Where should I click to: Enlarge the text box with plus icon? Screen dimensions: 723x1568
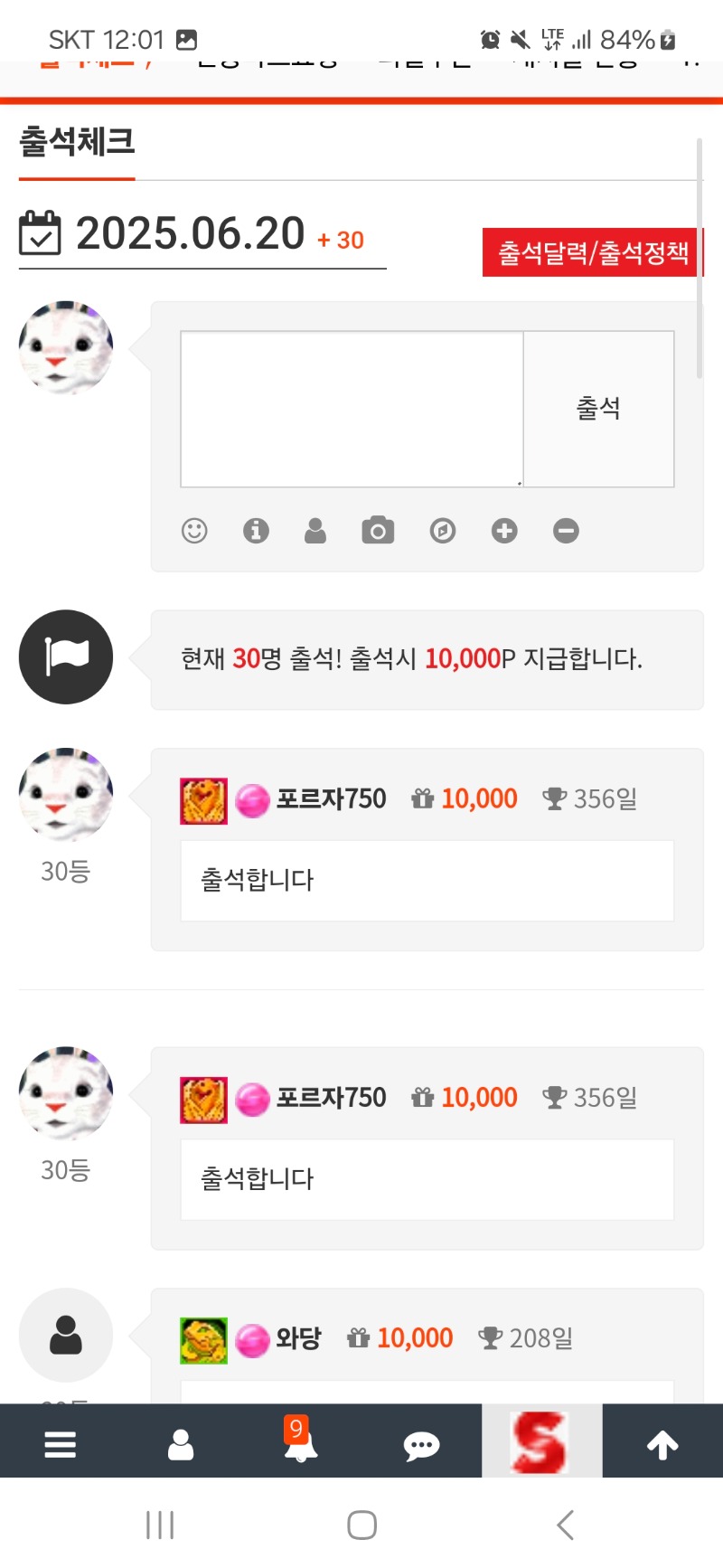[x=504, y=531]
